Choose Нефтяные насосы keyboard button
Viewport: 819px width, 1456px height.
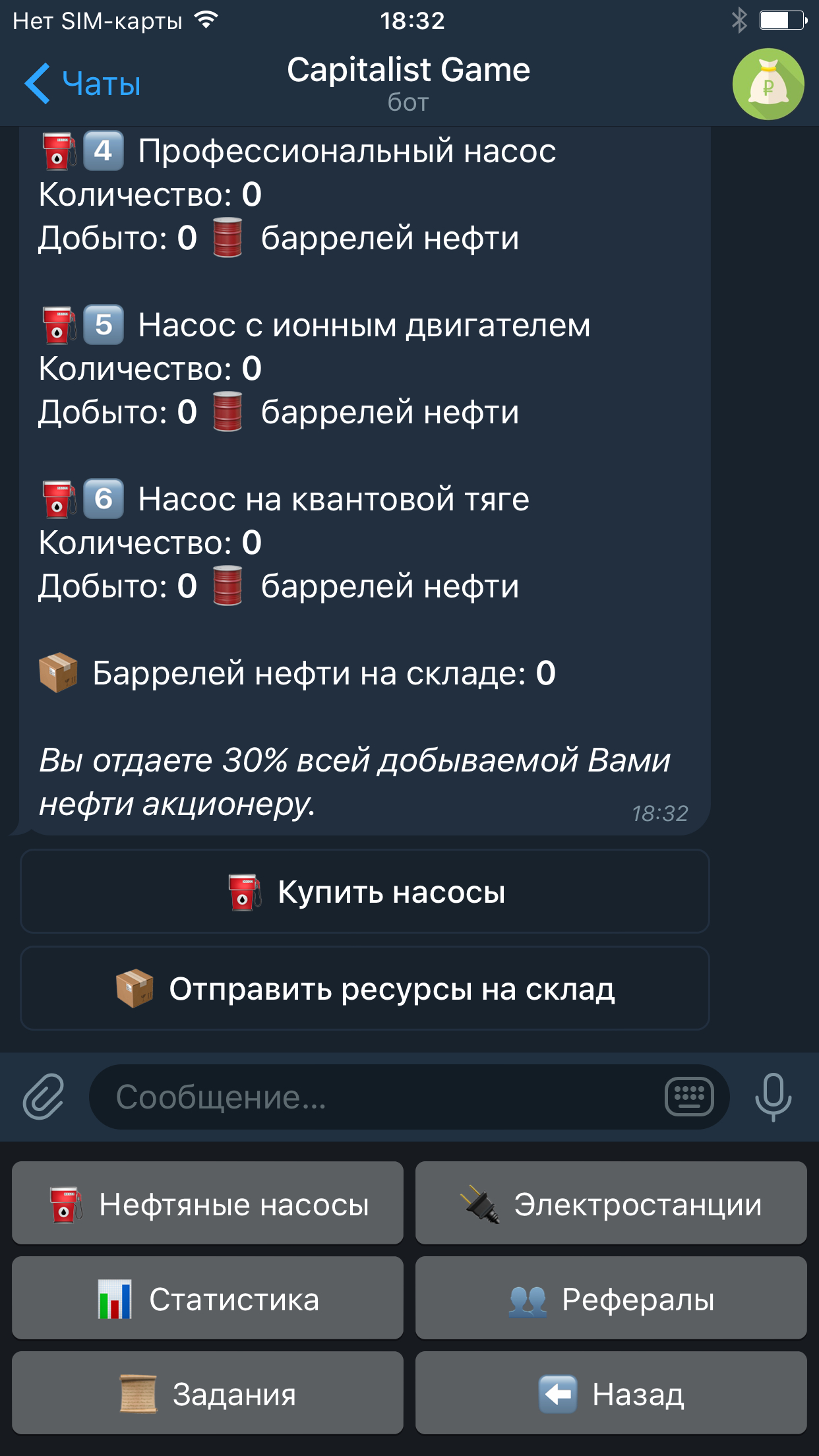click(x=208, y=1204)
